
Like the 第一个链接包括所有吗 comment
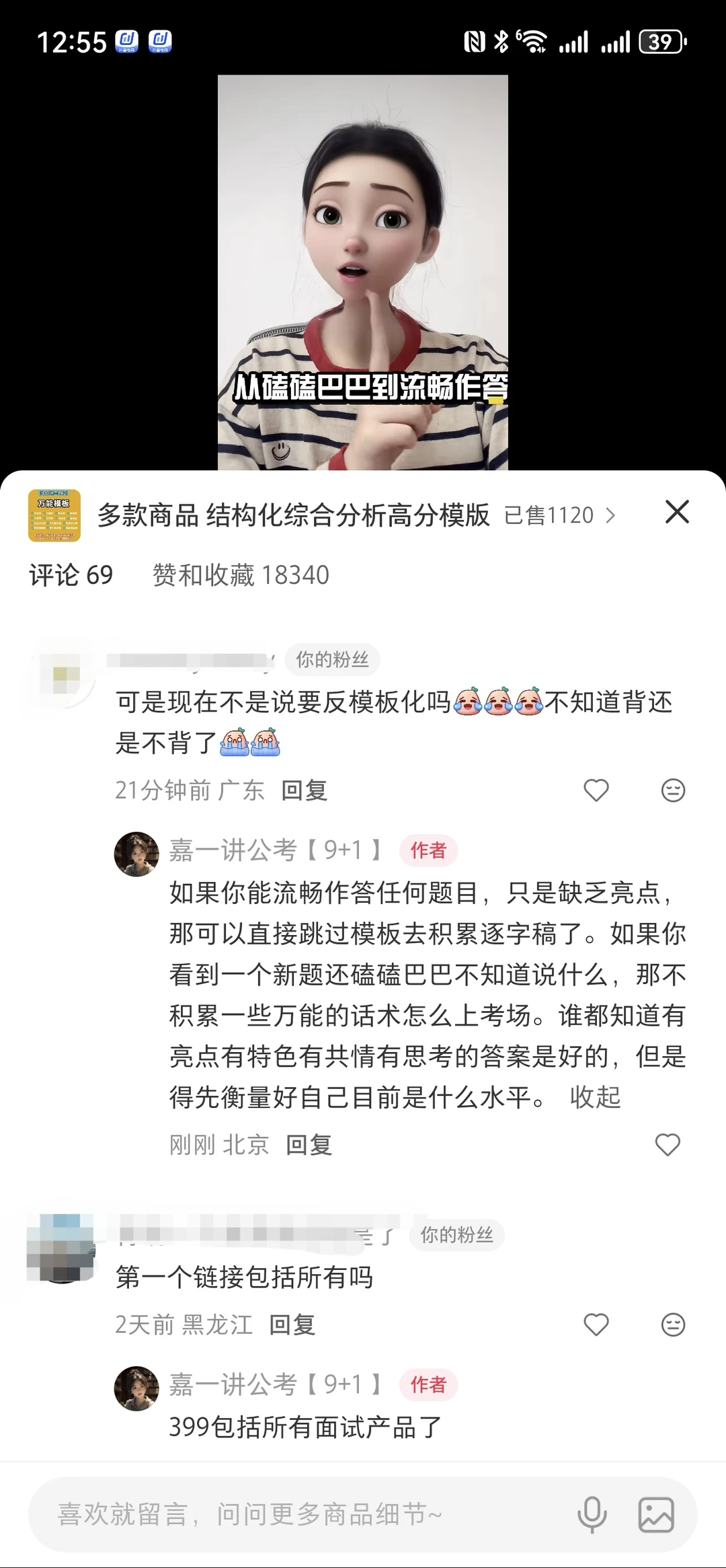(596, 1324)
